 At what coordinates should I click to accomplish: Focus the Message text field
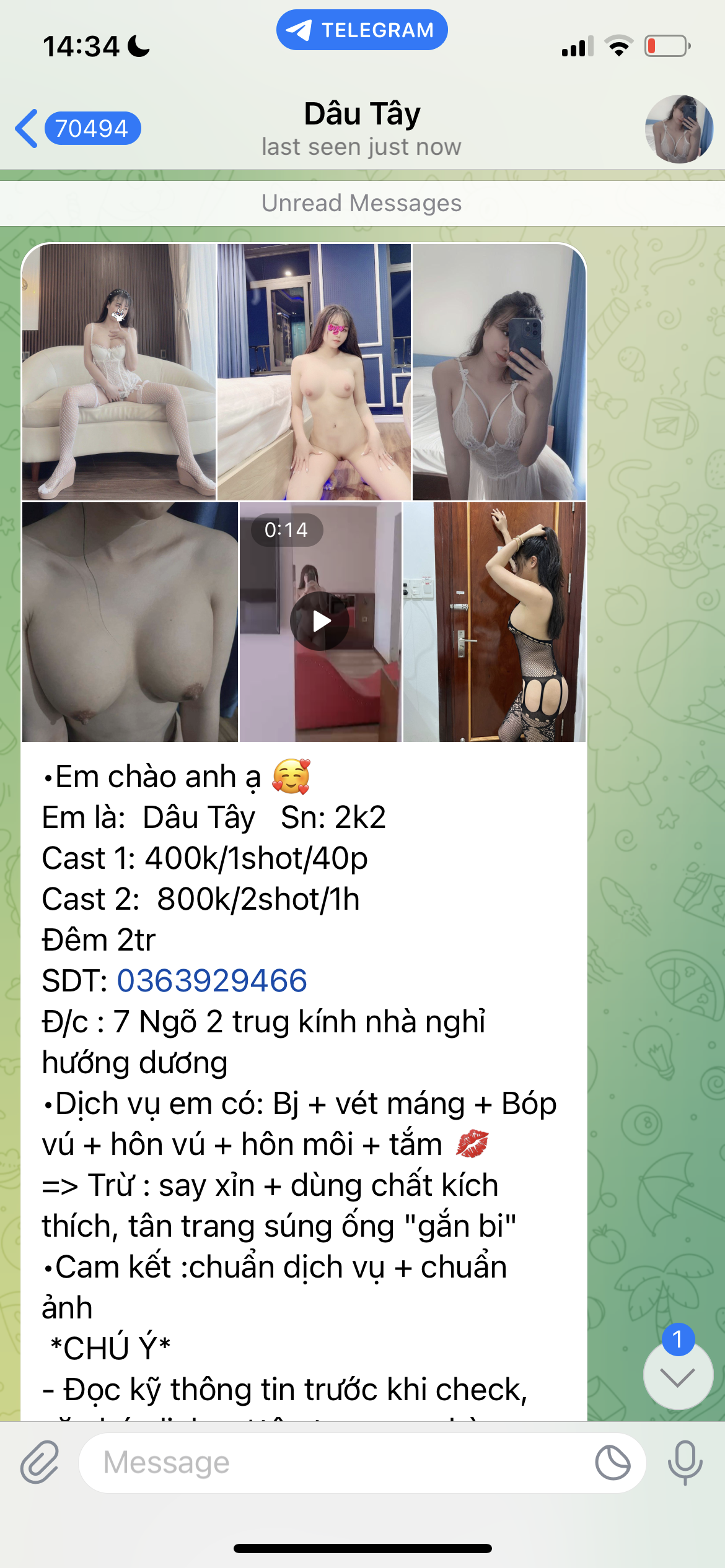[x=335, y=1463]
